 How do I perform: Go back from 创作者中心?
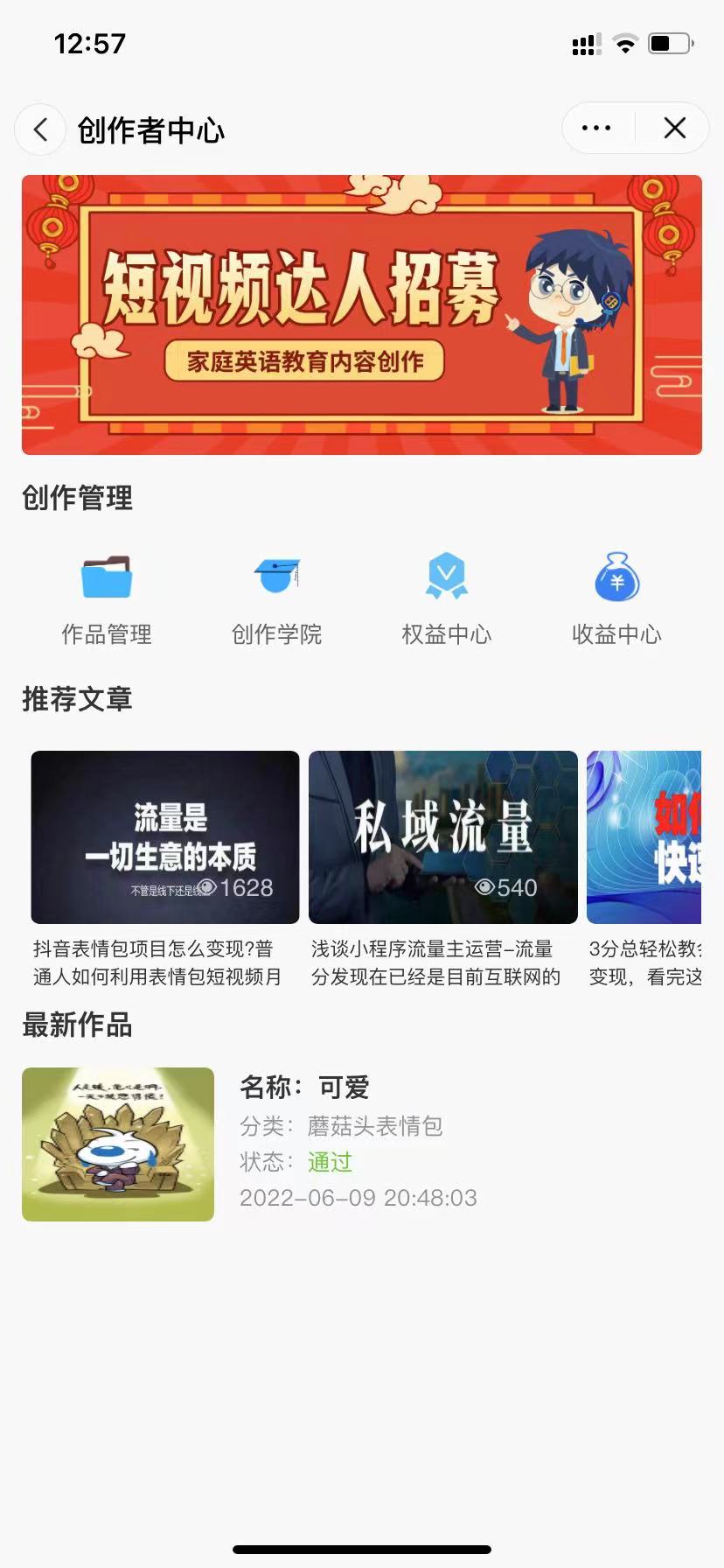pos(40,129)
